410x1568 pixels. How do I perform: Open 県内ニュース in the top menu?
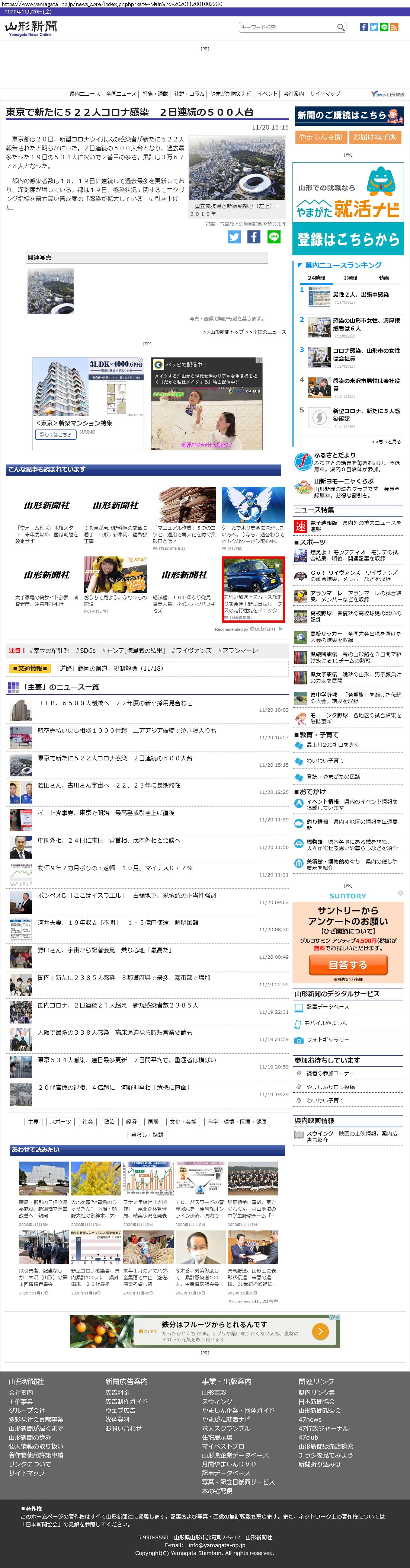[x=84, y=94]
